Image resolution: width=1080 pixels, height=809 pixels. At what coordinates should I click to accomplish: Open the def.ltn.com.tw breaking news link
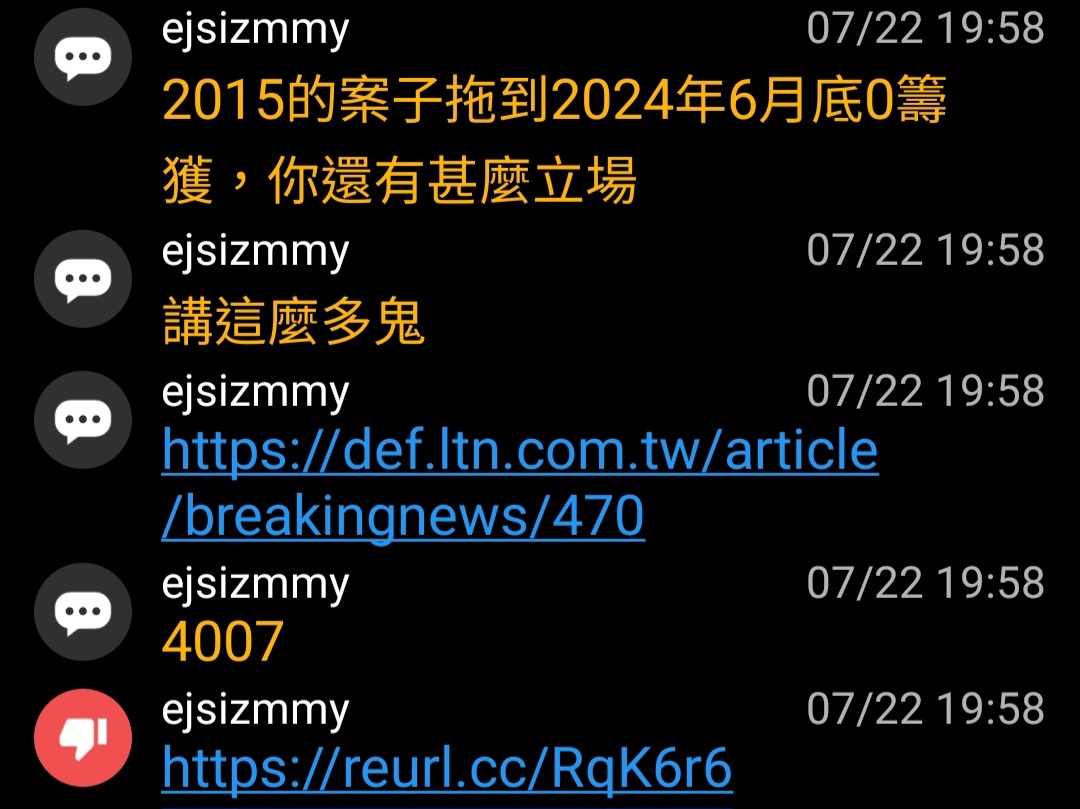point(519,453)
